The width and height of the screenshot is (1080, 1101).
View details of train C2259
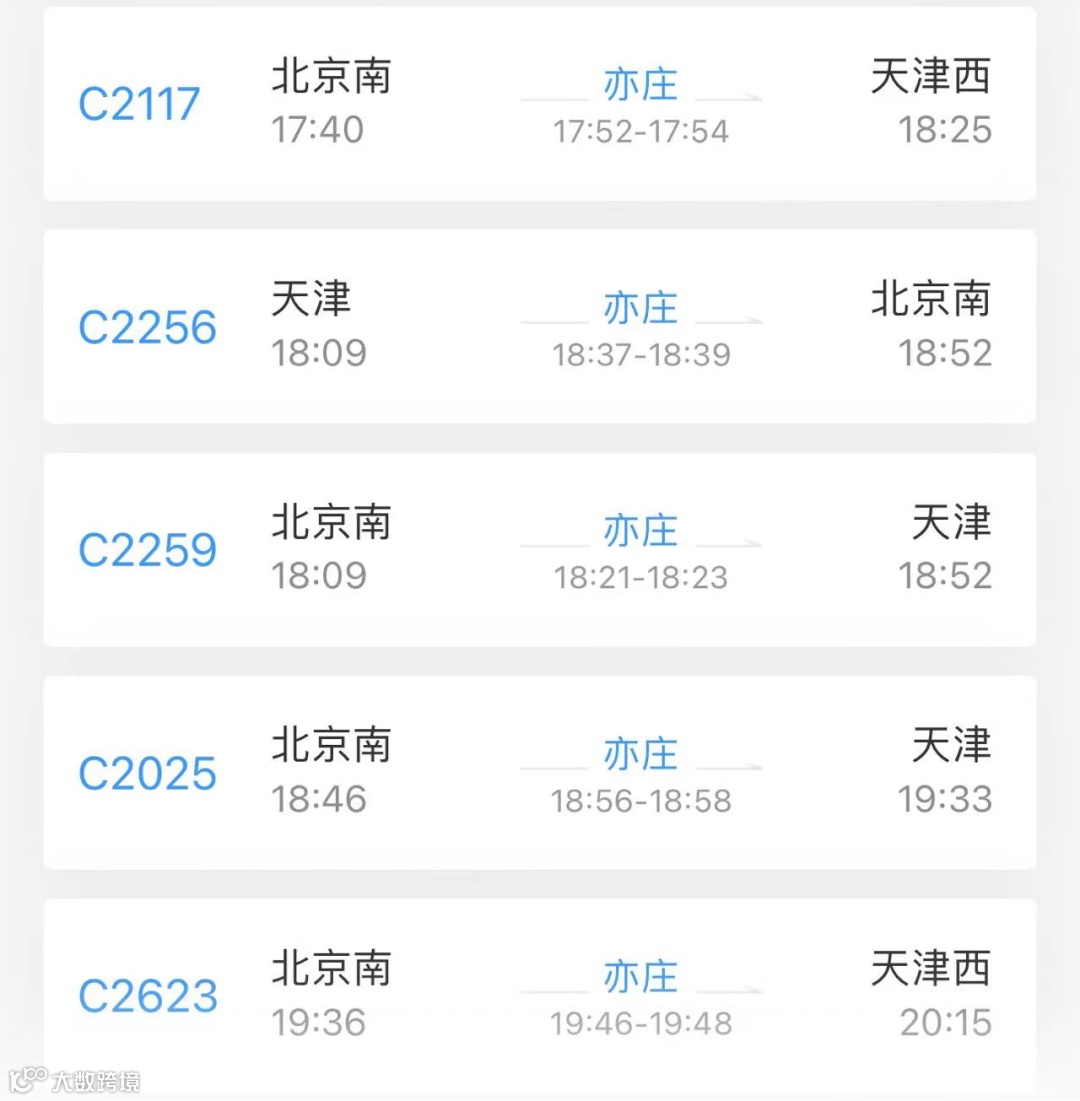[x=540, y=550]
